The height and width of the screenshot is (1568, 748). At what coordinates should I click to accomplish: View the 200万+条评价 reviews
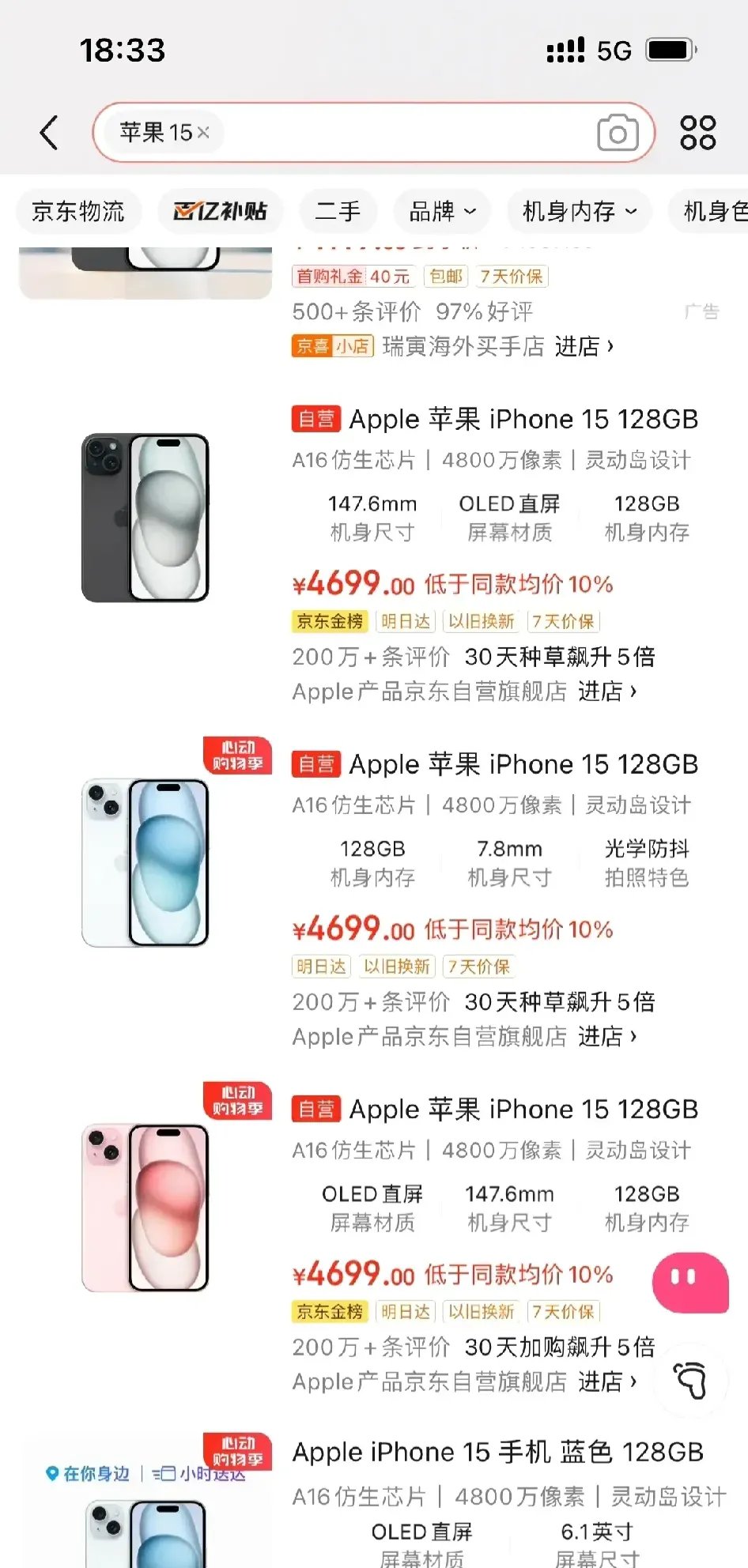(370, 657)
